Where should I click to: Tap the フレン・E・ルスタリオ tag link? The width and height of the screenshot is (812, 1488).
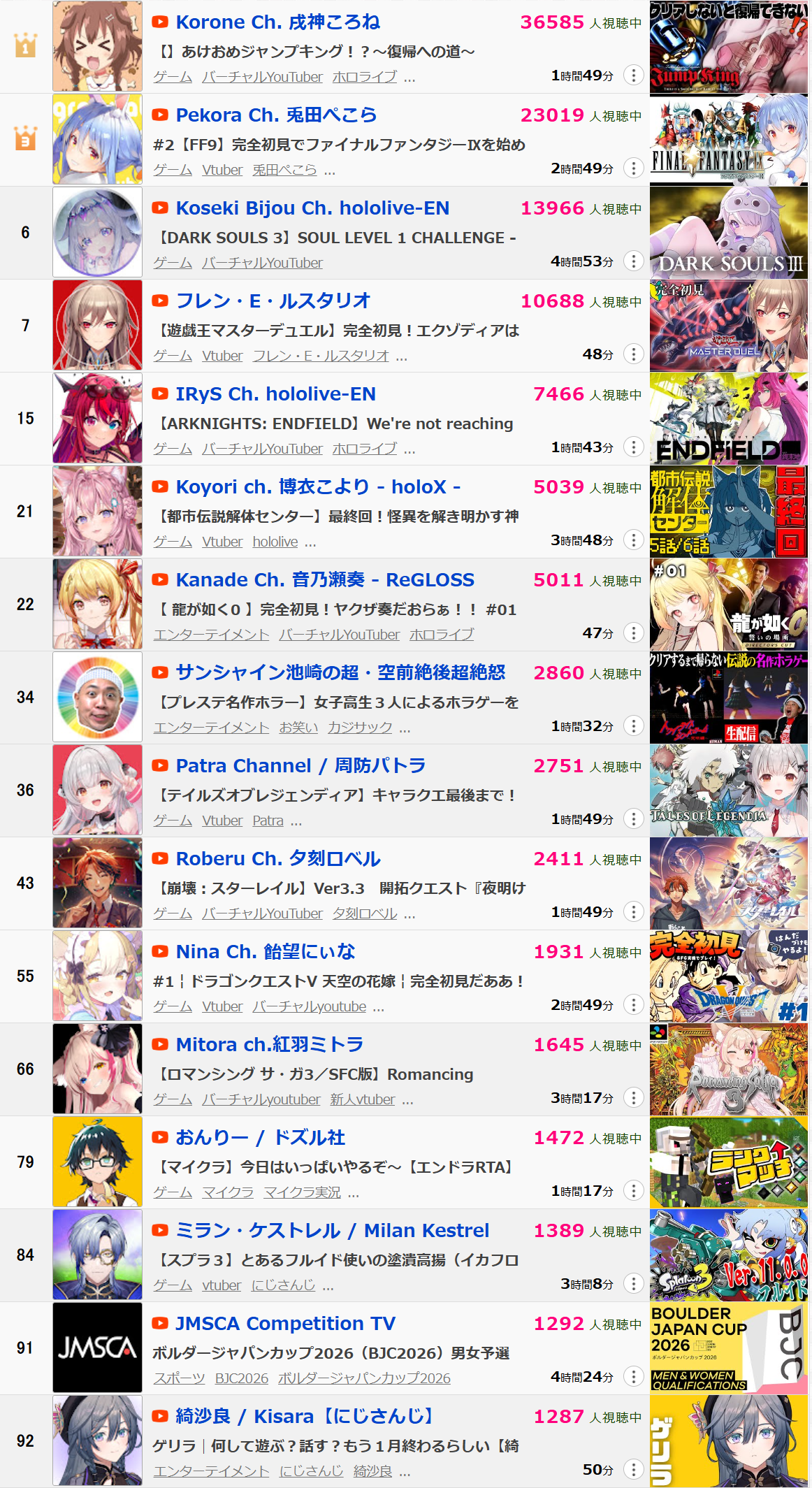click(320, 356)
